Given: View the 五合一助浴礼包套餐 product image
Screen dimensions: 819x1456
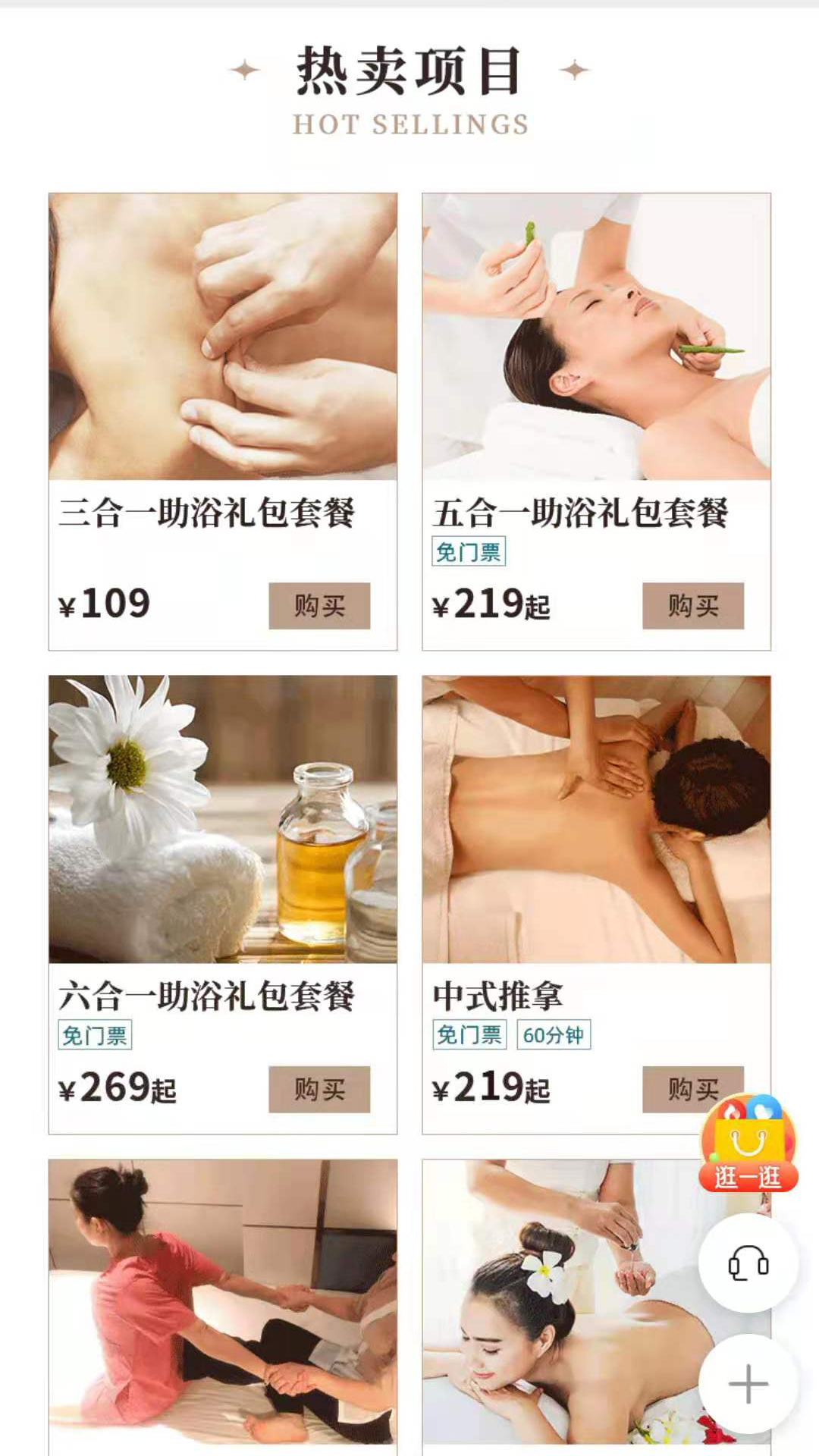Looking at the screenshot, I should click(596, 337).
